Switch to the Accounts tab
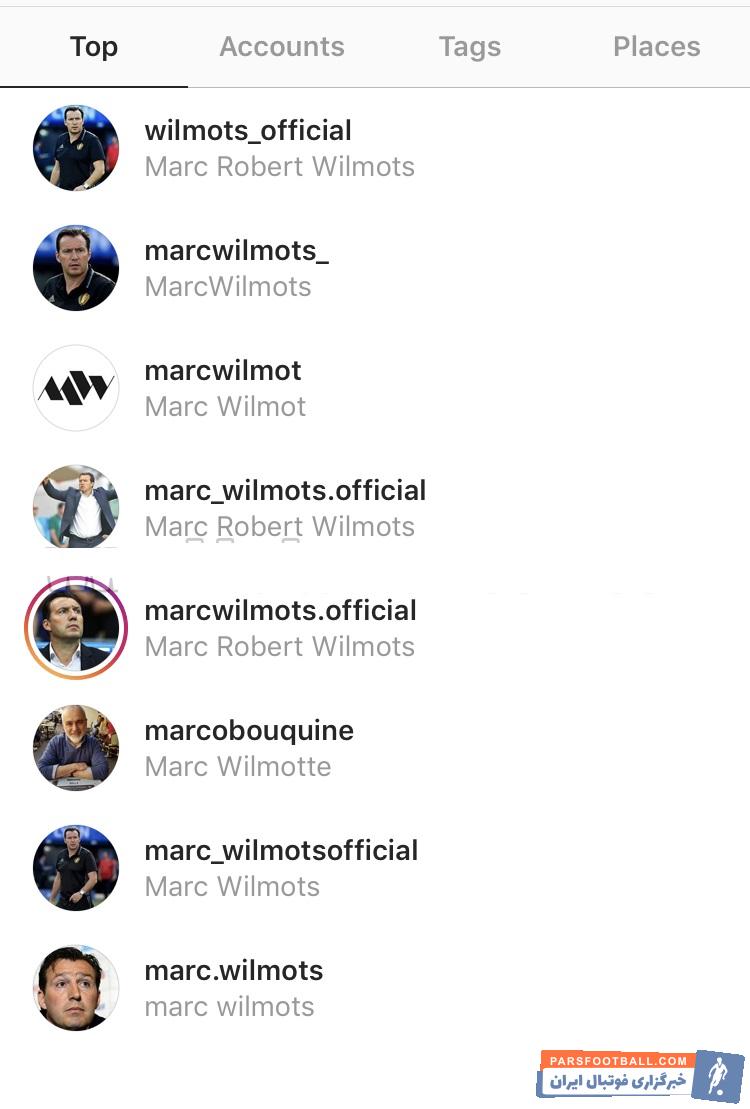750x1109 pixels. pyautogui.click(x=281, y=47)
